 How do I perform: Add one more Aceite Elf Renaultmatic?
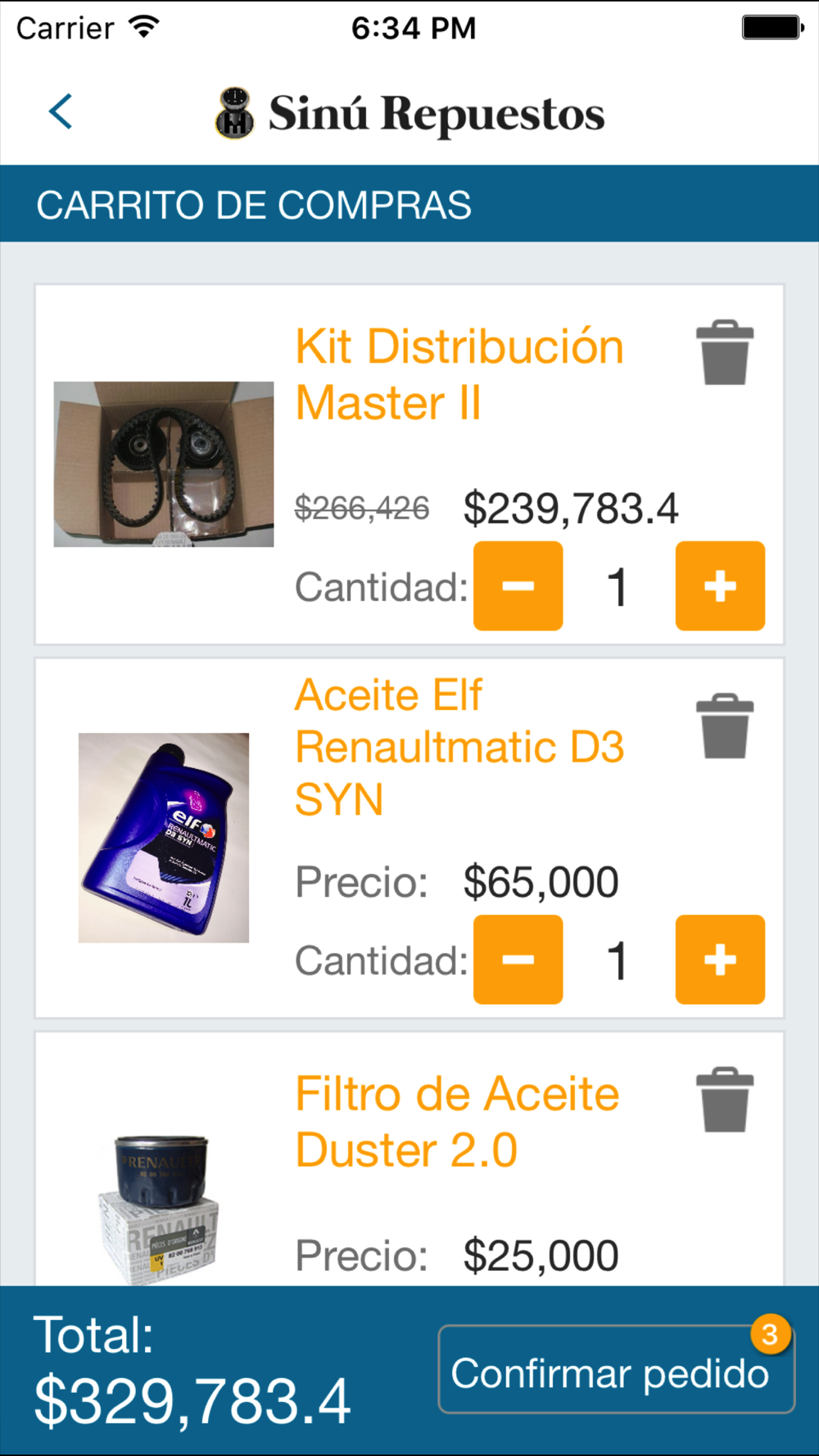point(720,960)
